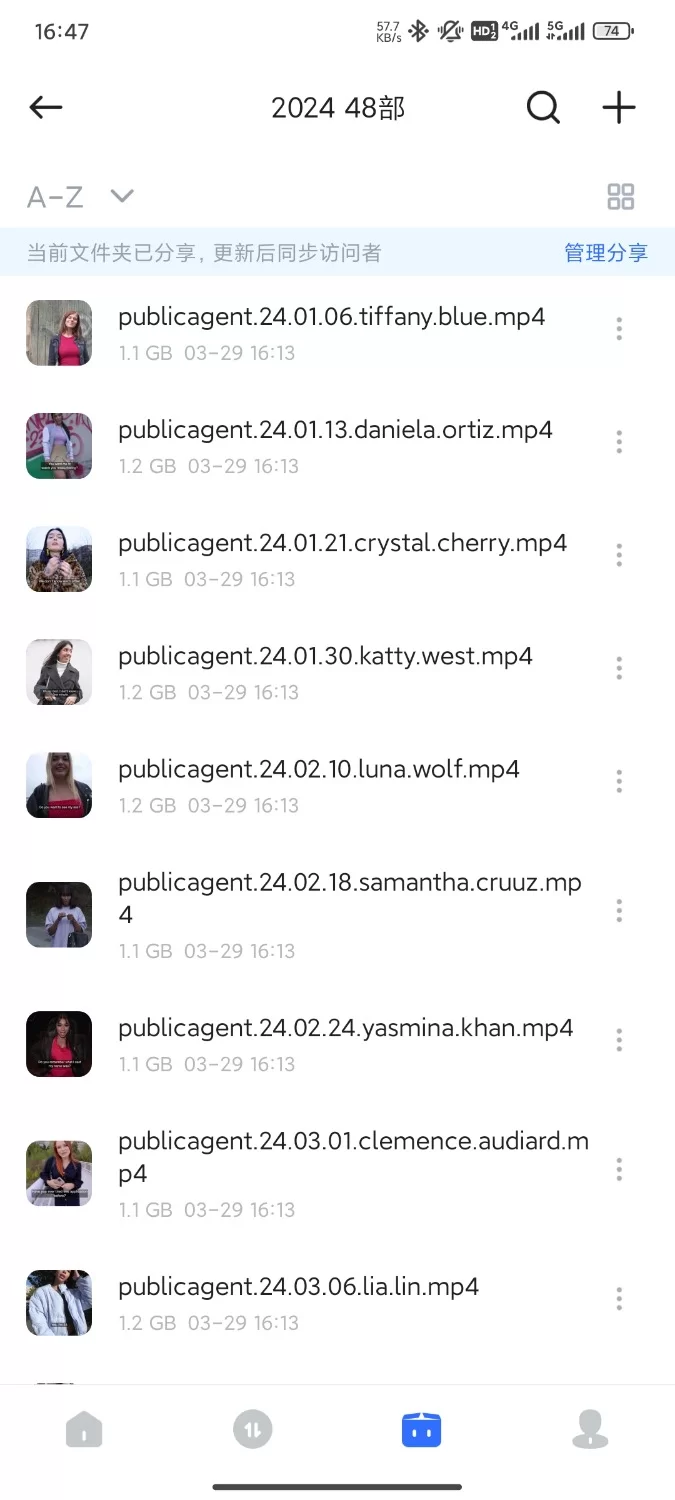
Task: Open file 24.03.01.clemence.audiard.mp4
Action: 353,1157
